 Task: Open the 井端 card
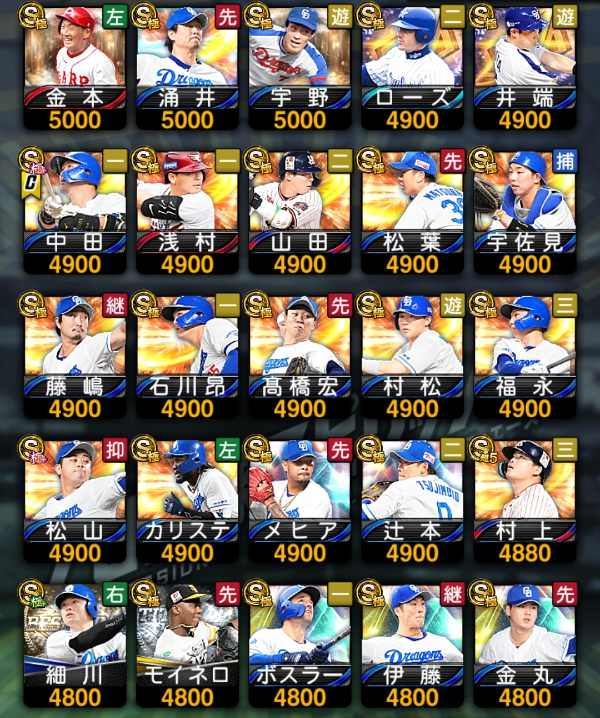pos(525,68)
